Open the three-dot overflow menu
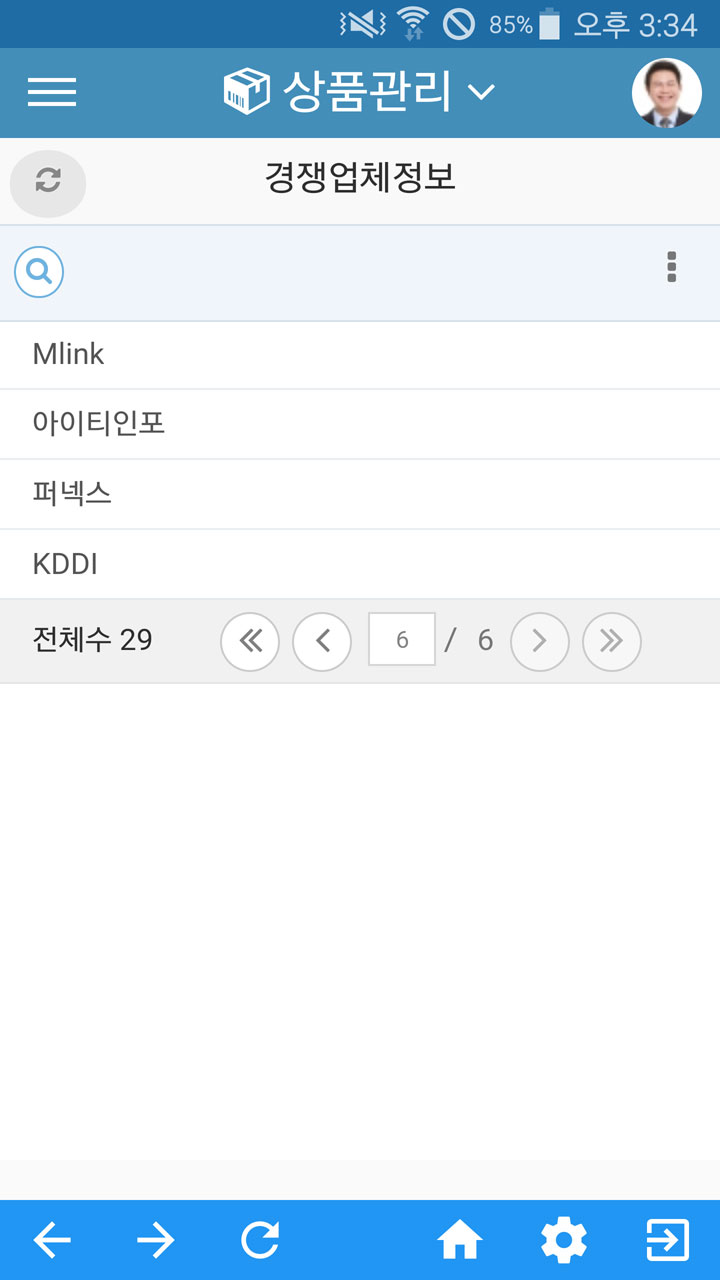The image size is (720, 1280). pyautogui.click(x=671, y=267)
